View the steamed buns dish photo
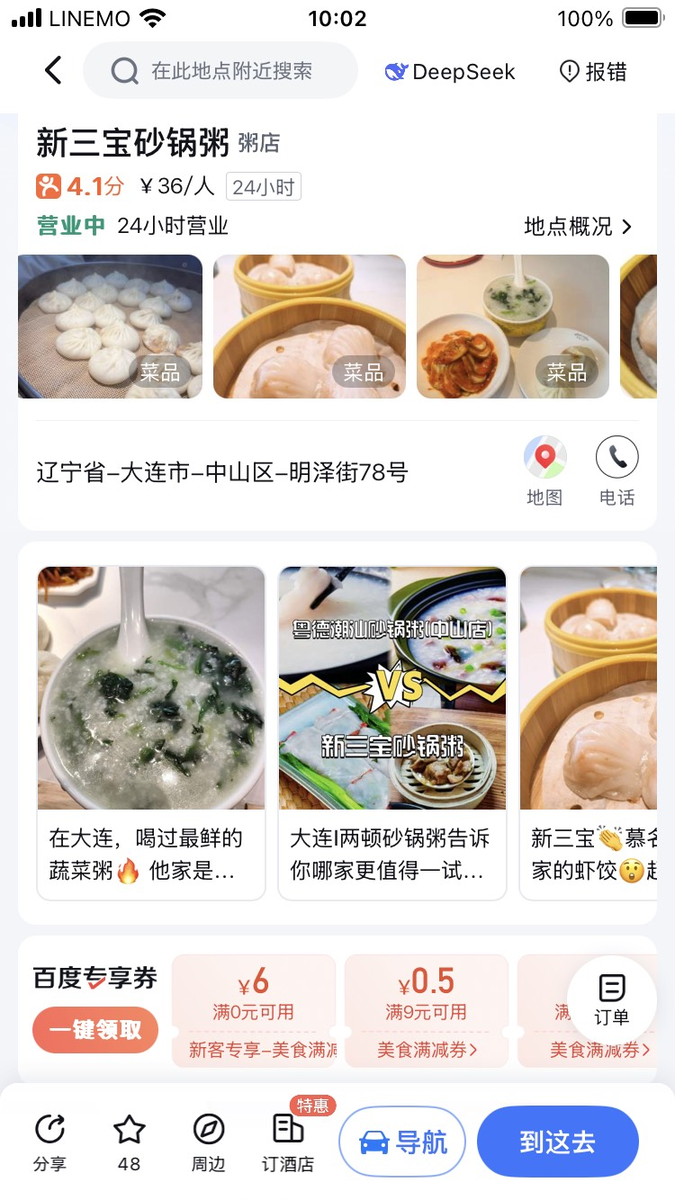This screenshot has height=1200, width=675. click(110, 326)
